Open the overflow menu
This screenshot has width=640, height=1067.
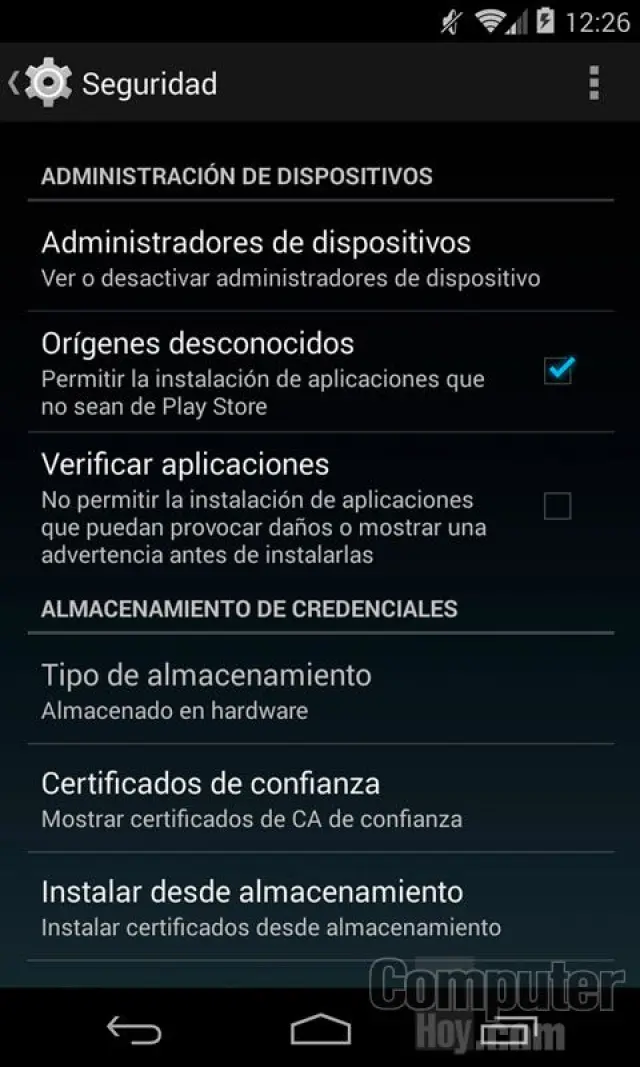click(x=594, y=83)
